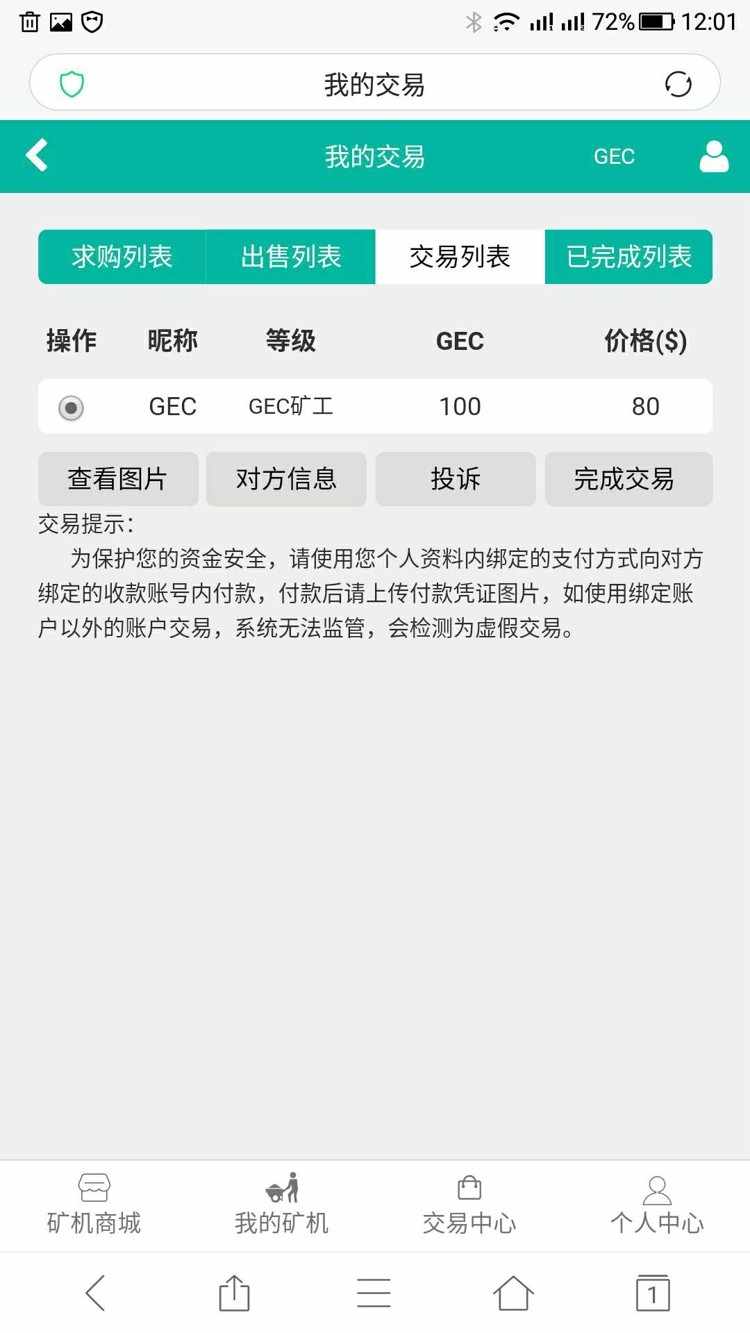The height and width of the screenshot is (1333, 750).
Task: Switch to the 已完成列表 tab
Action: click(628, 256)
